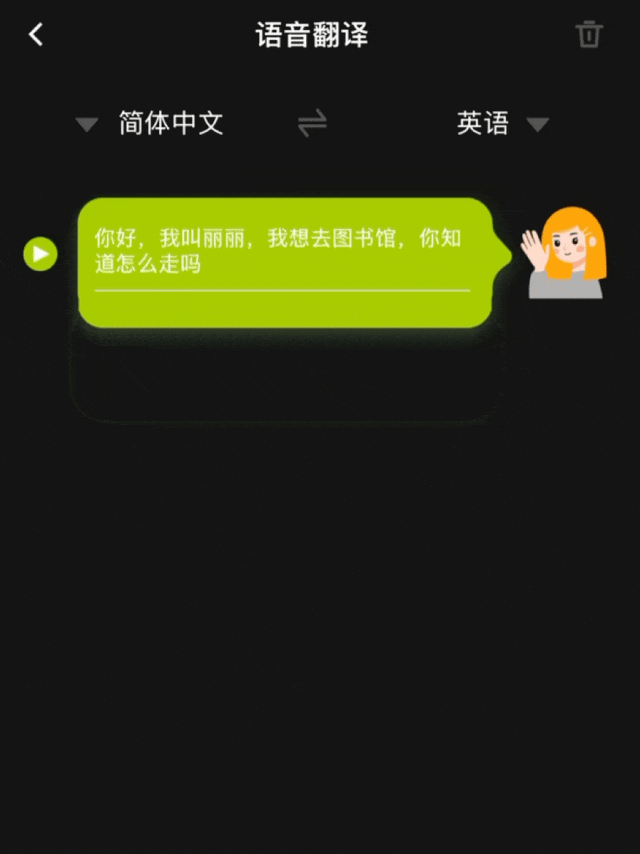Play the spoken Chinese message audio
The image size is (640, 854).
point(41,254)
